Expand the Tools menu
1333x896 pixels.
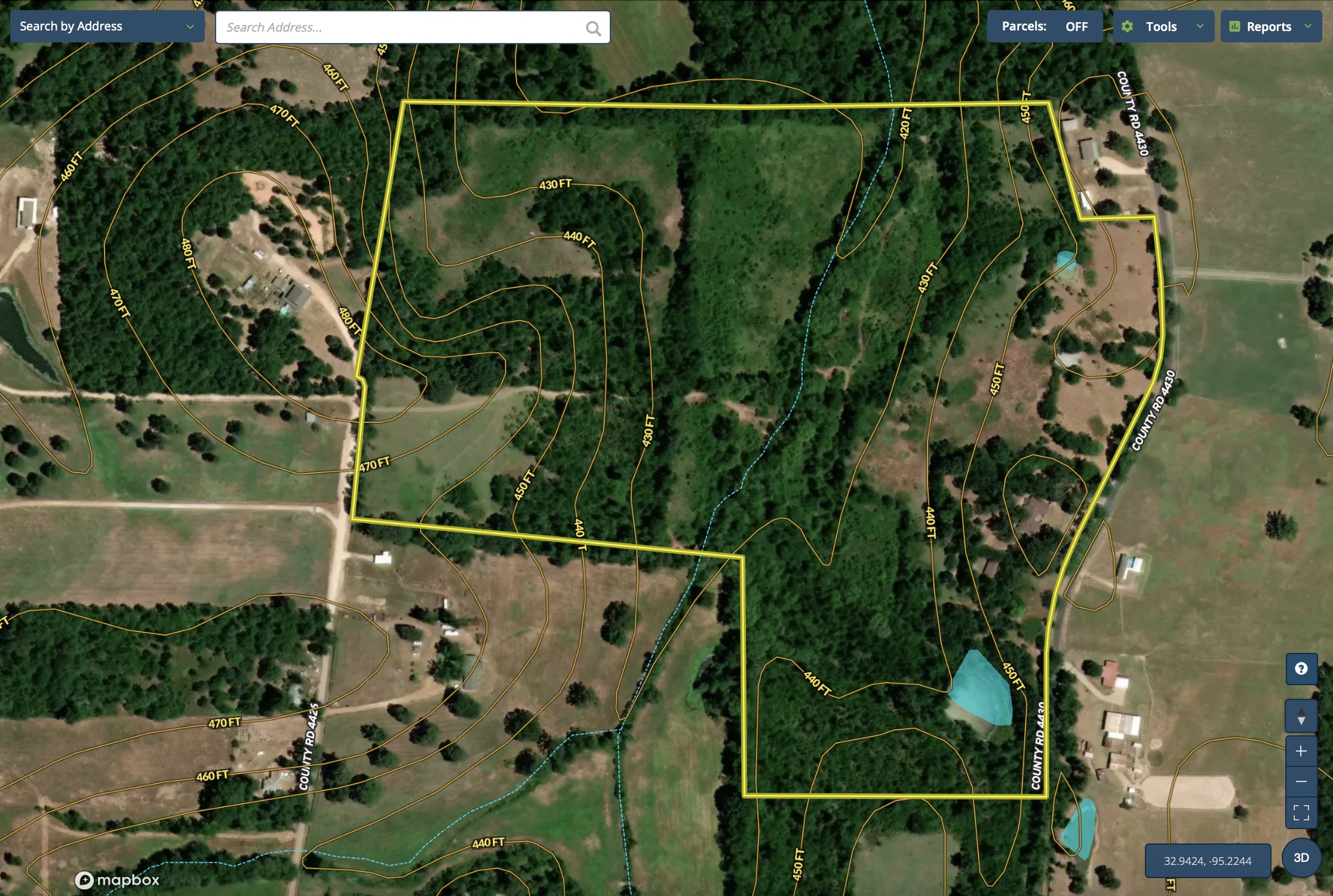(1163, 26)
